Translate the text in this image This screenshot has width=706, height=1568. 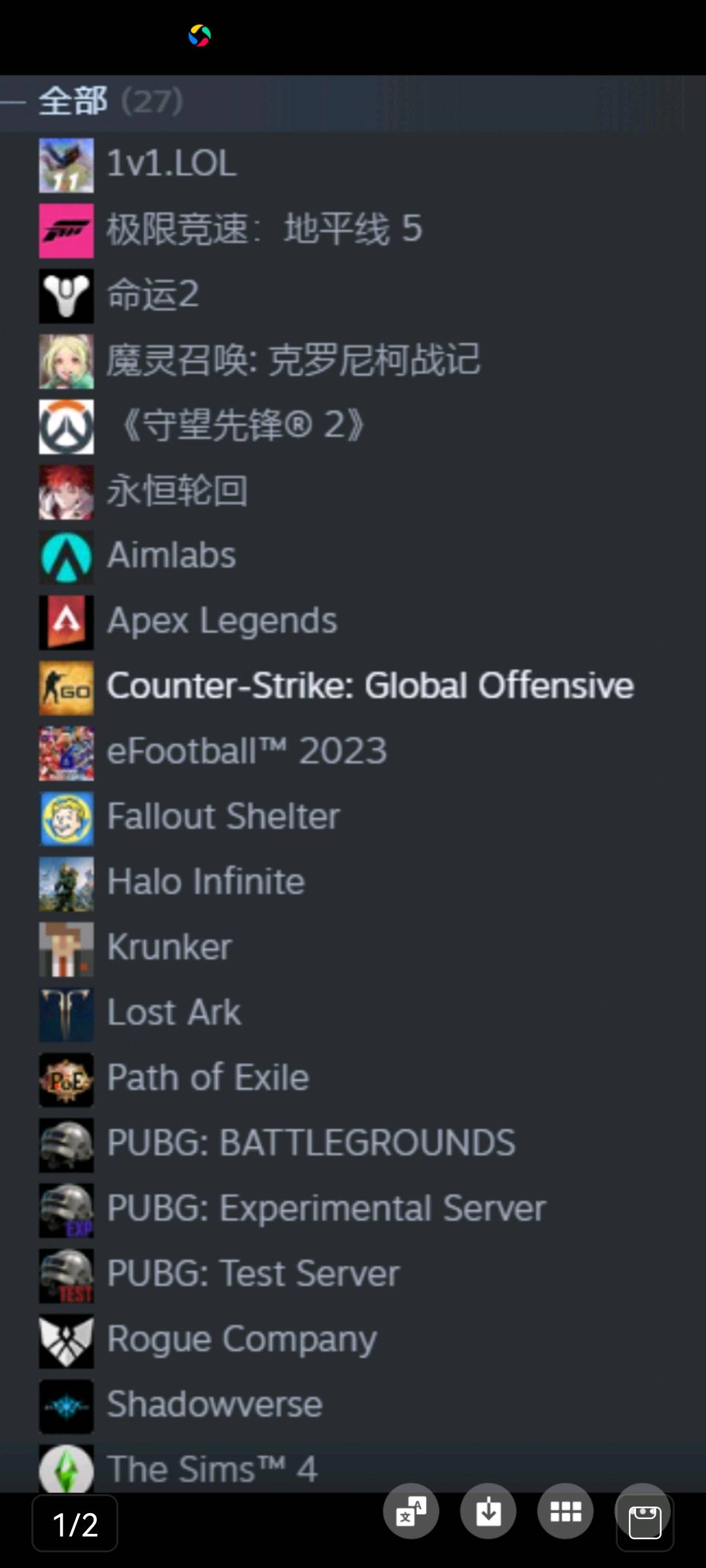[411, 1511]
